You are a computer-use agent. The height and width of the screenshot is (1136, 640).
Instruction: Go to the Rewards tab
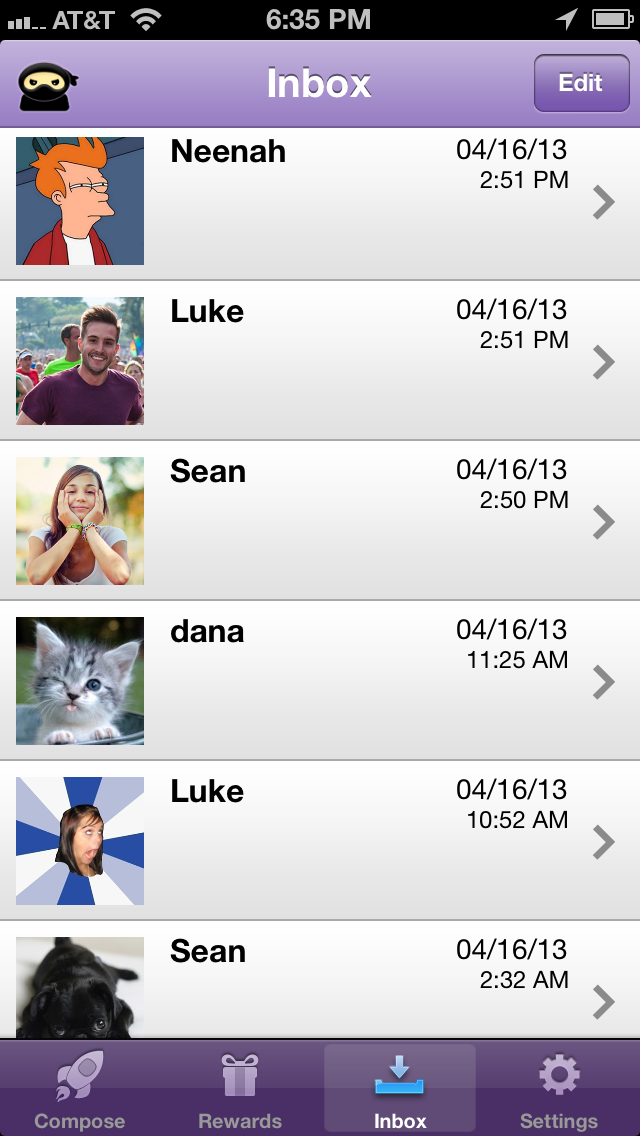point(240,1090)
